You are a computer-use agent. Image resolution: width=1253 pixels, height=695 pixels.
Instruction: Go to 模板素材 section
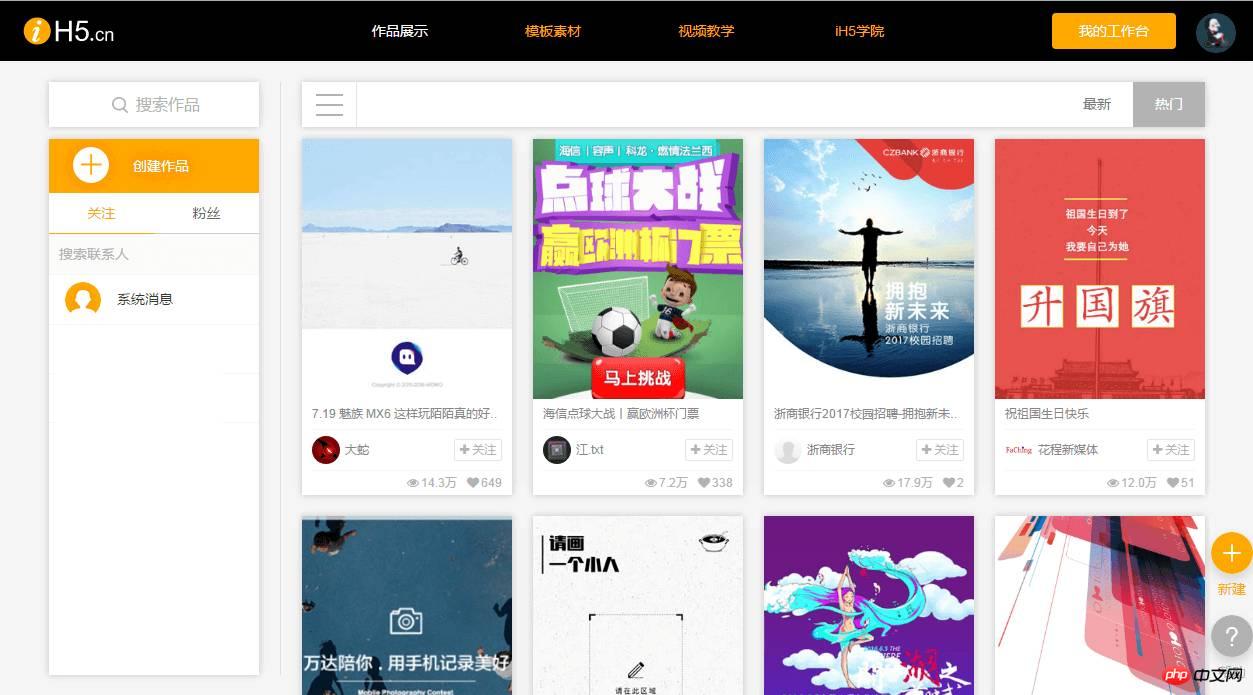(x=552, y=31)
